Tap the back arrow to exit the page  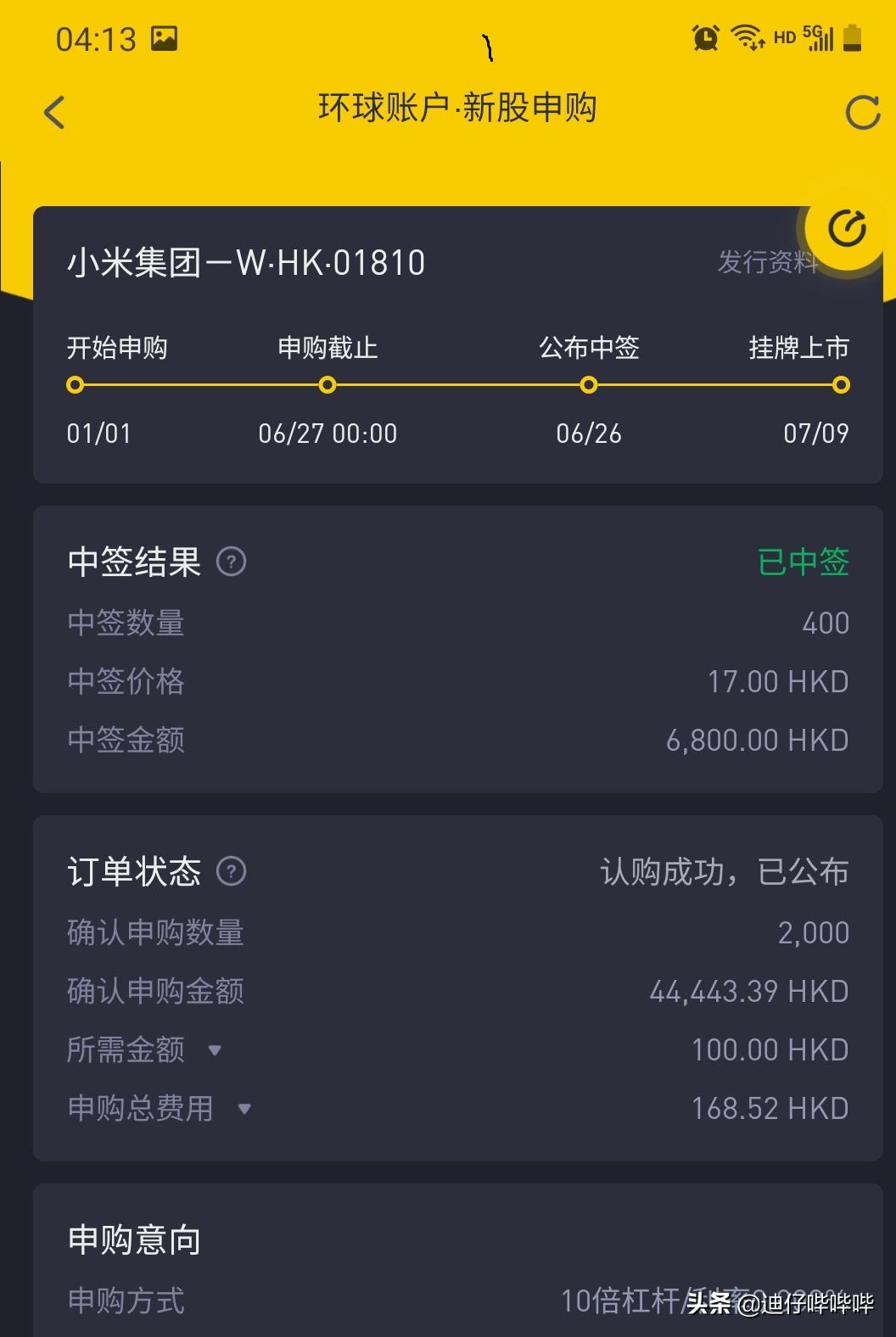pyautogui.click(x=54, y=111)
